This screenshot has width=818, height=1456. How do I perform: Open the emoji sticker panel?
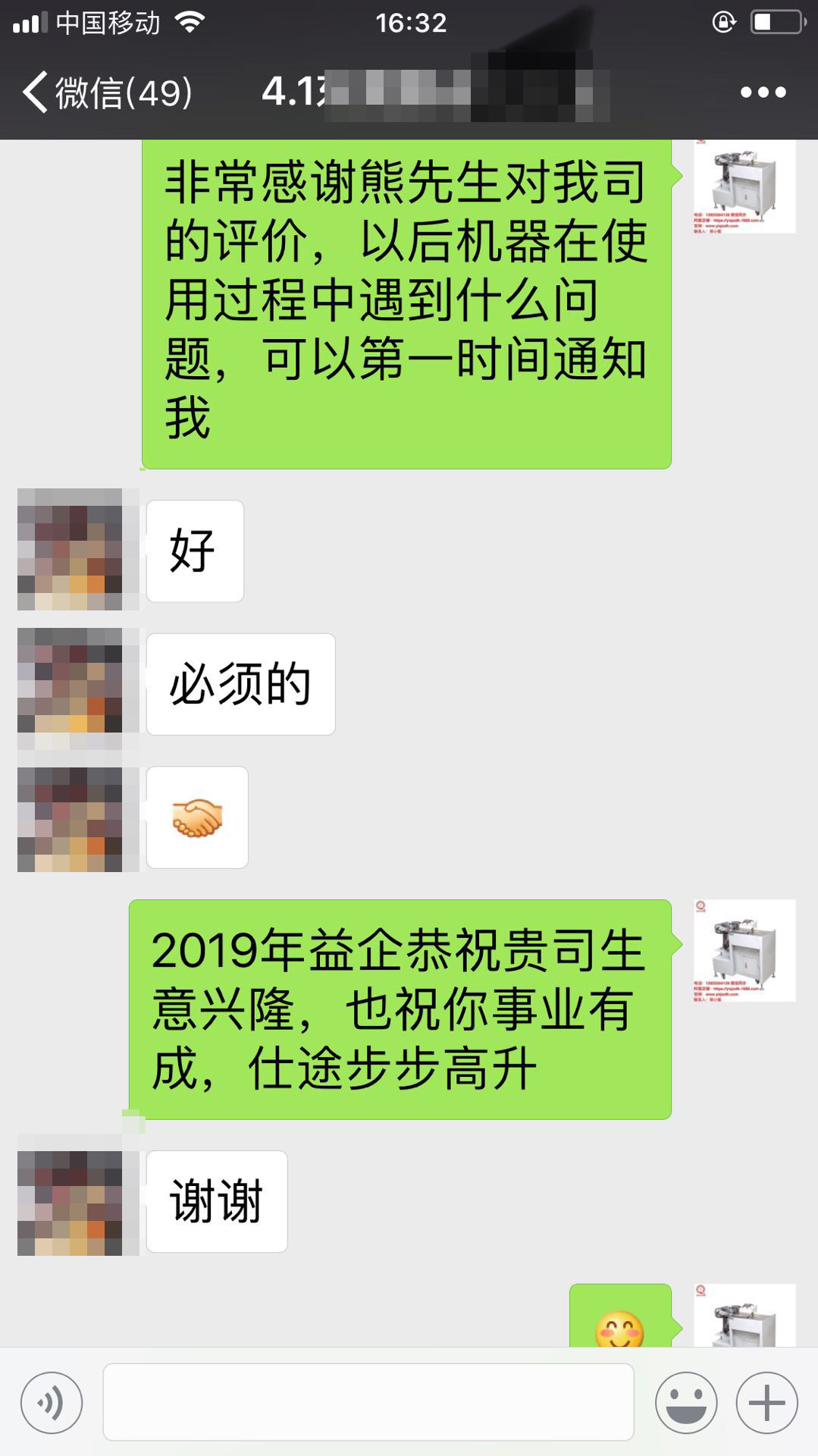[686, 1403]
